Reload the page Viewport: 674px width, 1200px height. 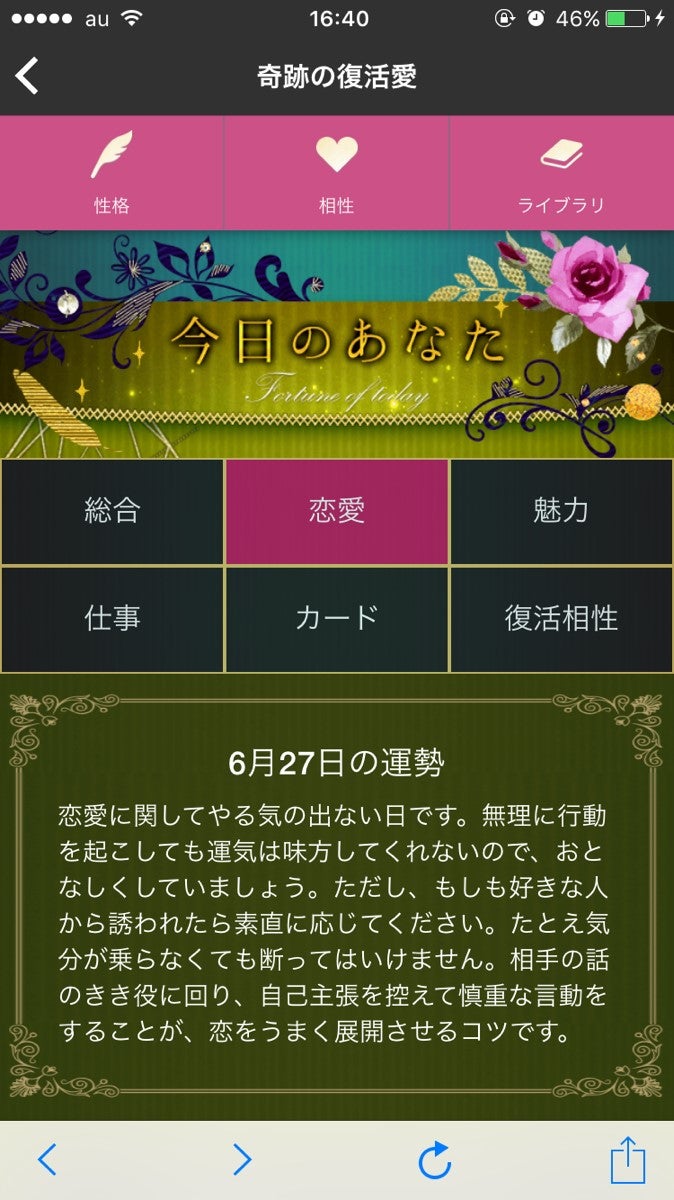tap(435, 1160)
